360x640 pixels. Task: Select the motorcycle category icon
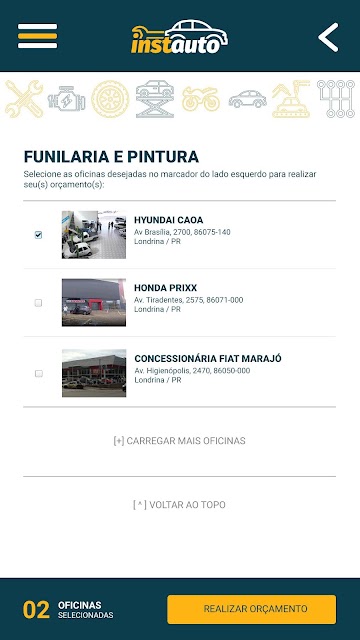pos(201,99)
